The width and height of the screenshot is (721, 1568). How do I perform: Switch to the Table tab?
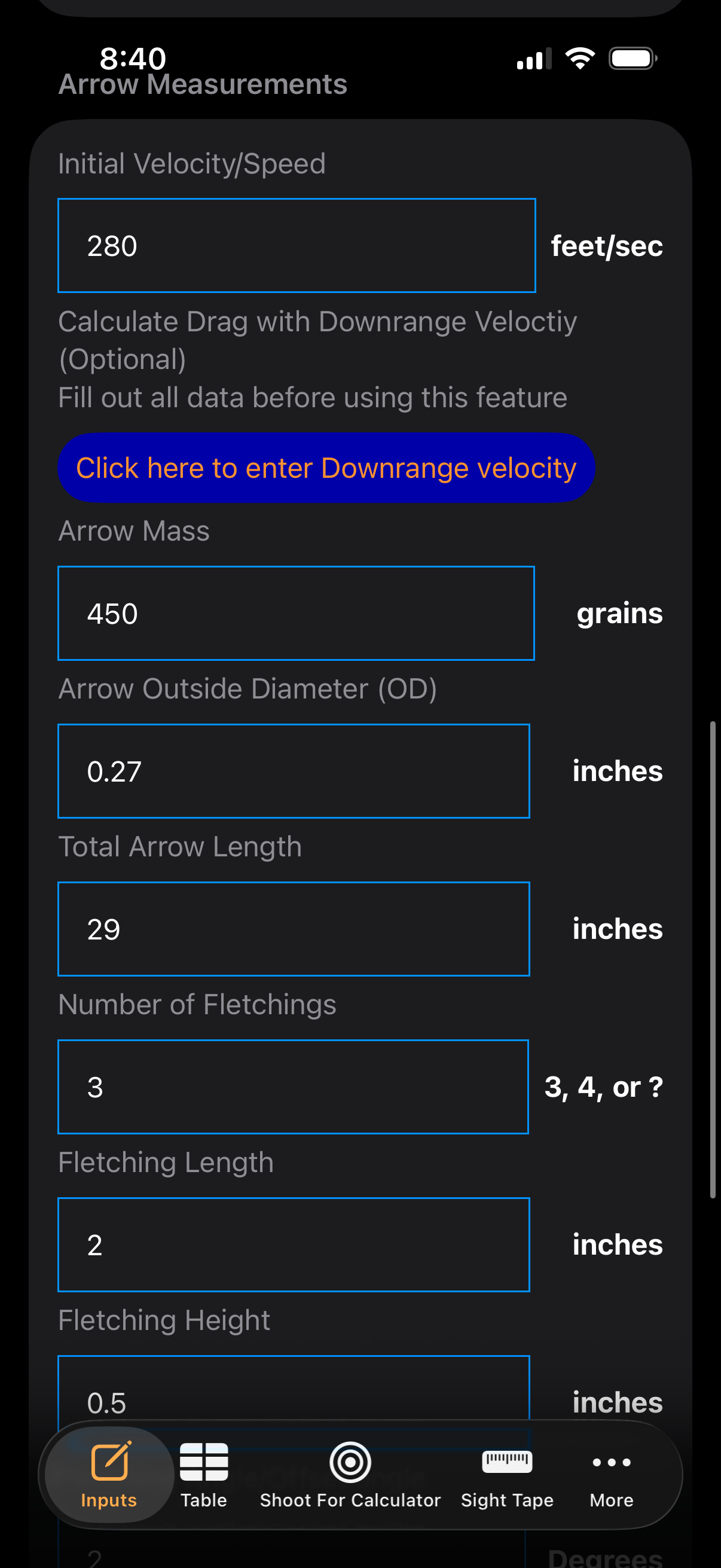pyautogui.click(x=204, y=1474)
